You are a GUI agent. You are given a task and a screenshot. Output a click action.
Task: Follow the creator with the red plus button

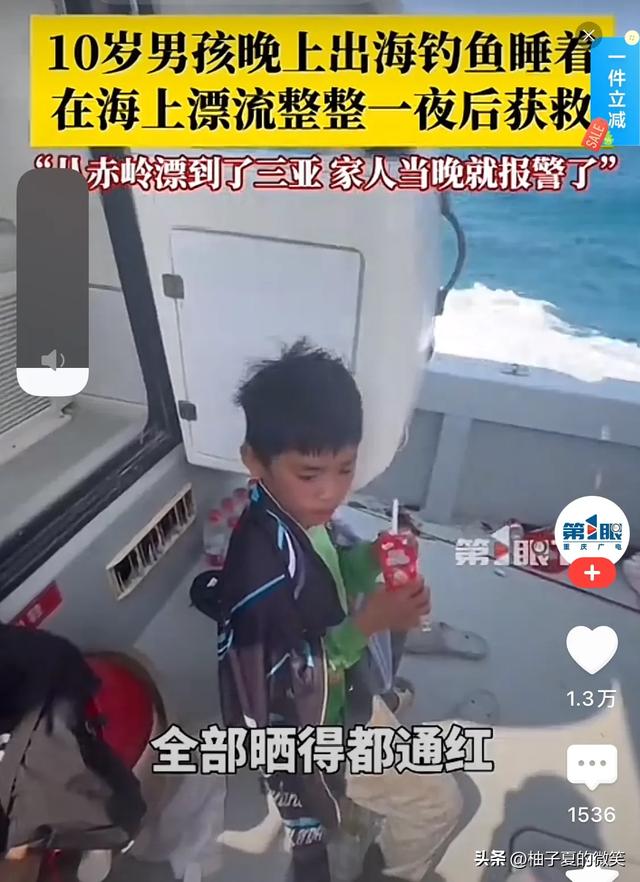coord(592,573)
